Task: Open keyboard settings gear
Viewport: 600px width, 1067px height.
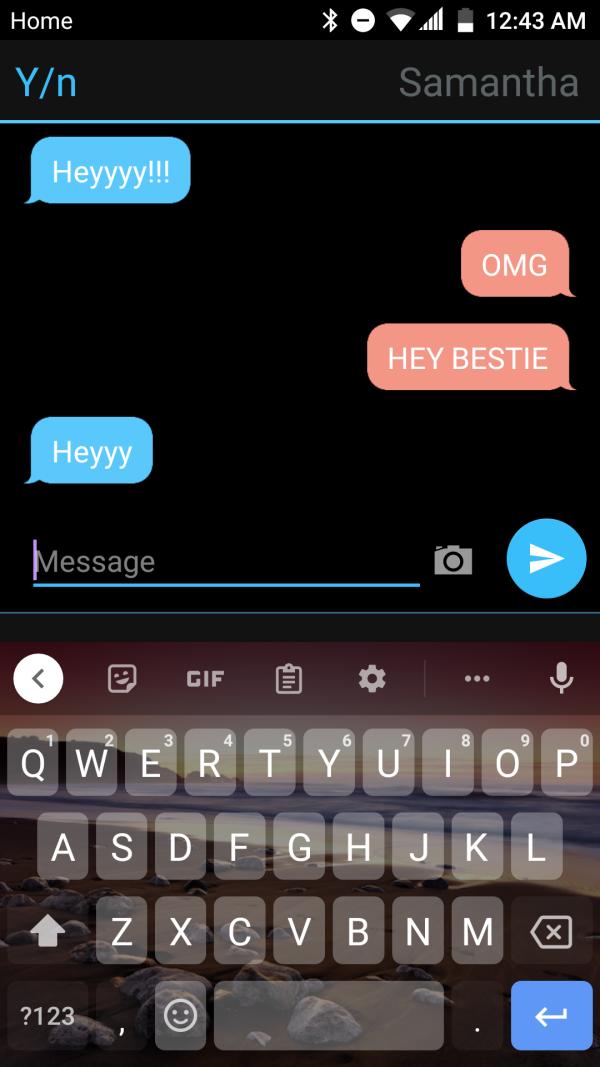Action: [372, 679]
